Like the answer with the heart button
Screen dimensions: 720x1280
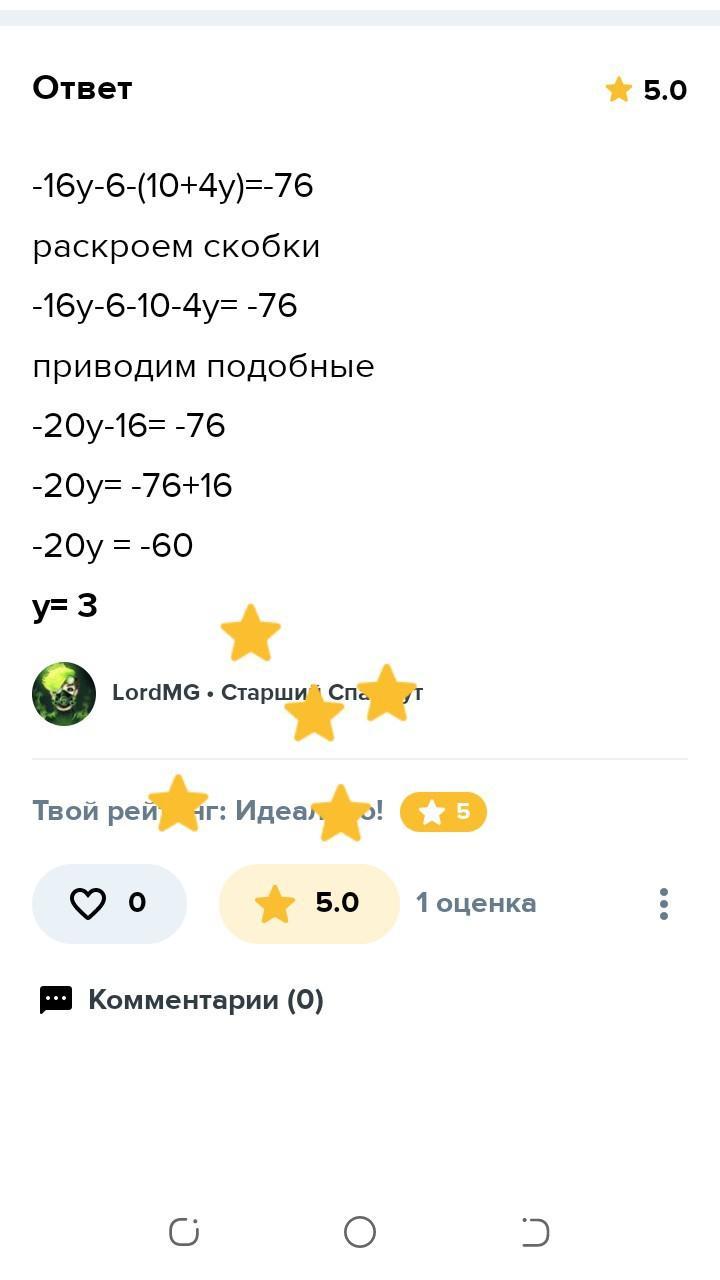pos(109,903)
